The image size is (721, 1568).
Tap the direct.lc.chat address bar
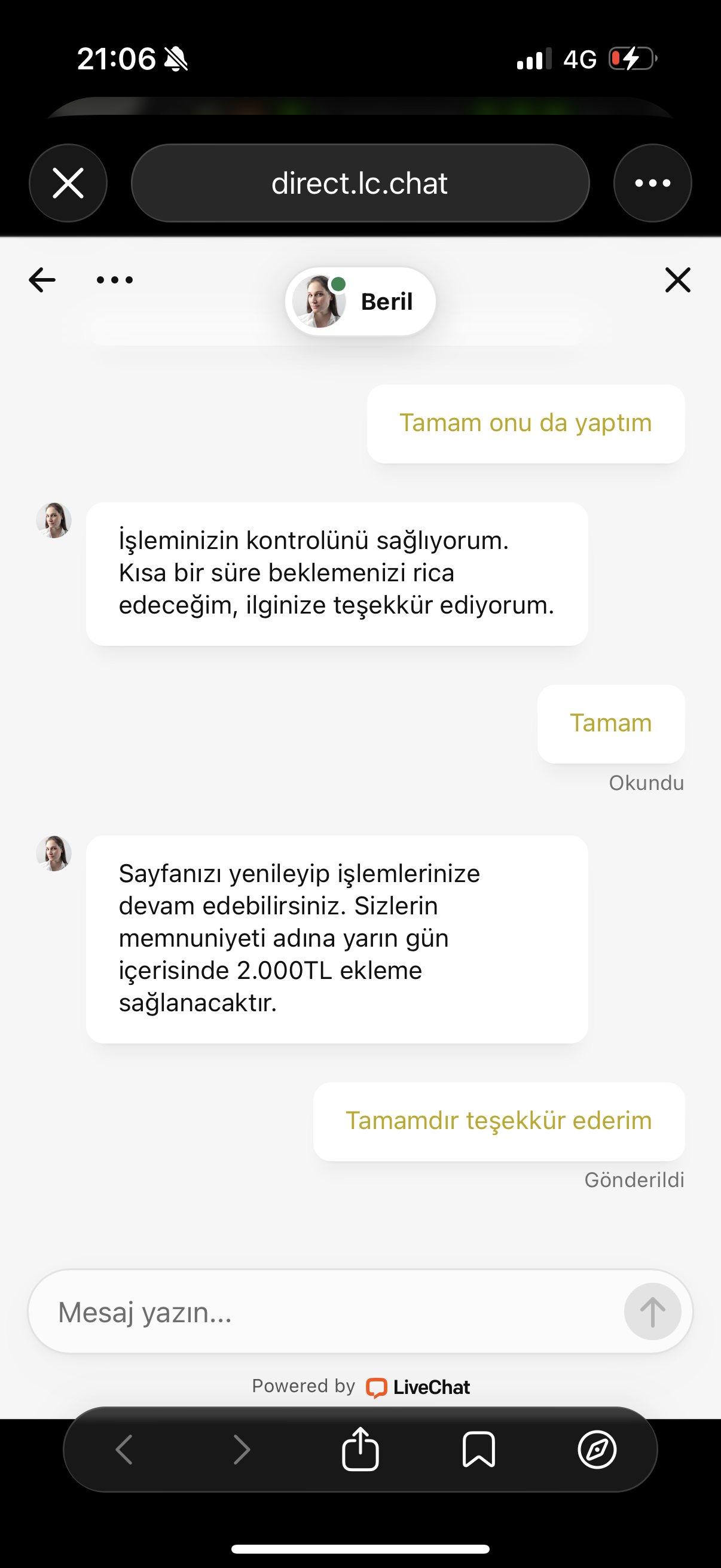pos(360,183)
